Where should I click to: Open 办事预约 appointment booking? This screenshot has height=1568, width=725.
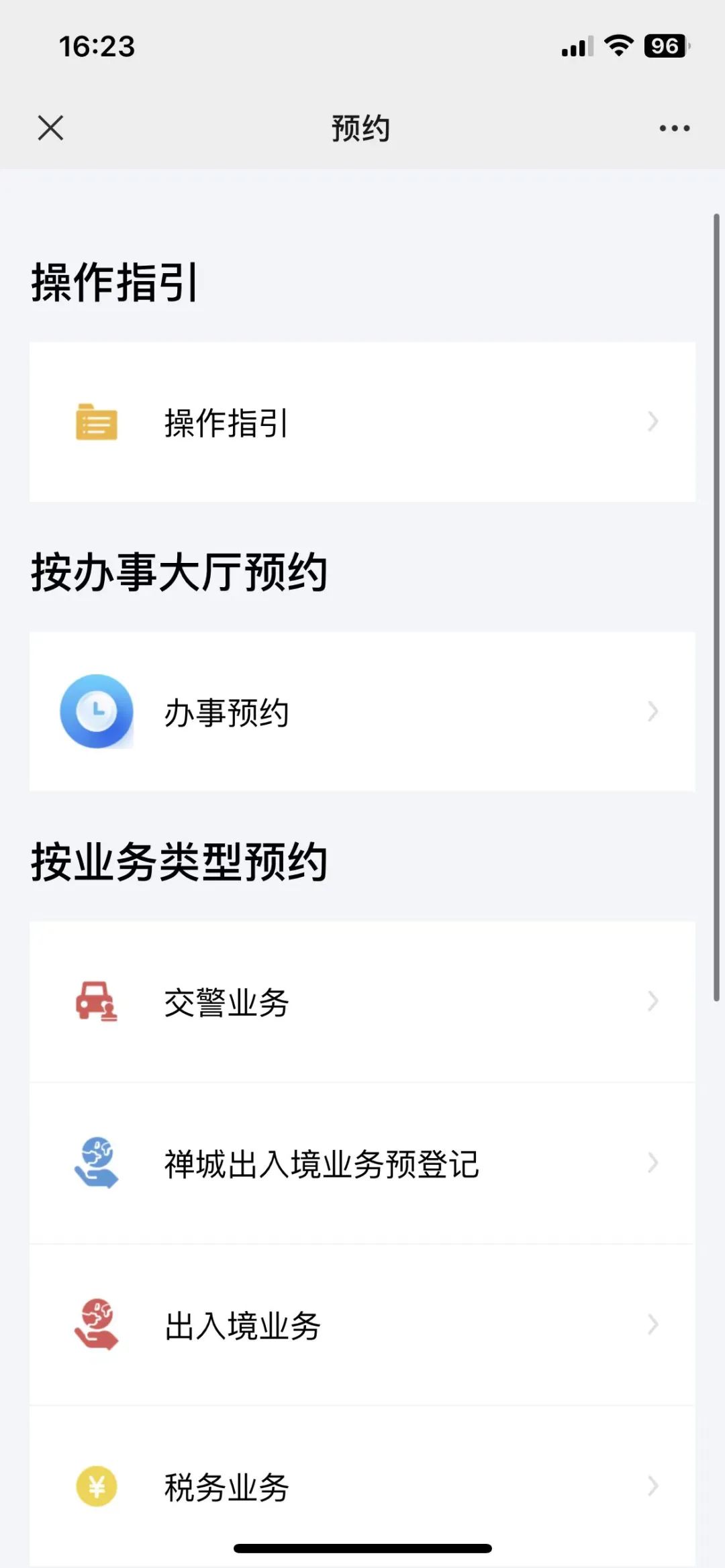(362, 711)
